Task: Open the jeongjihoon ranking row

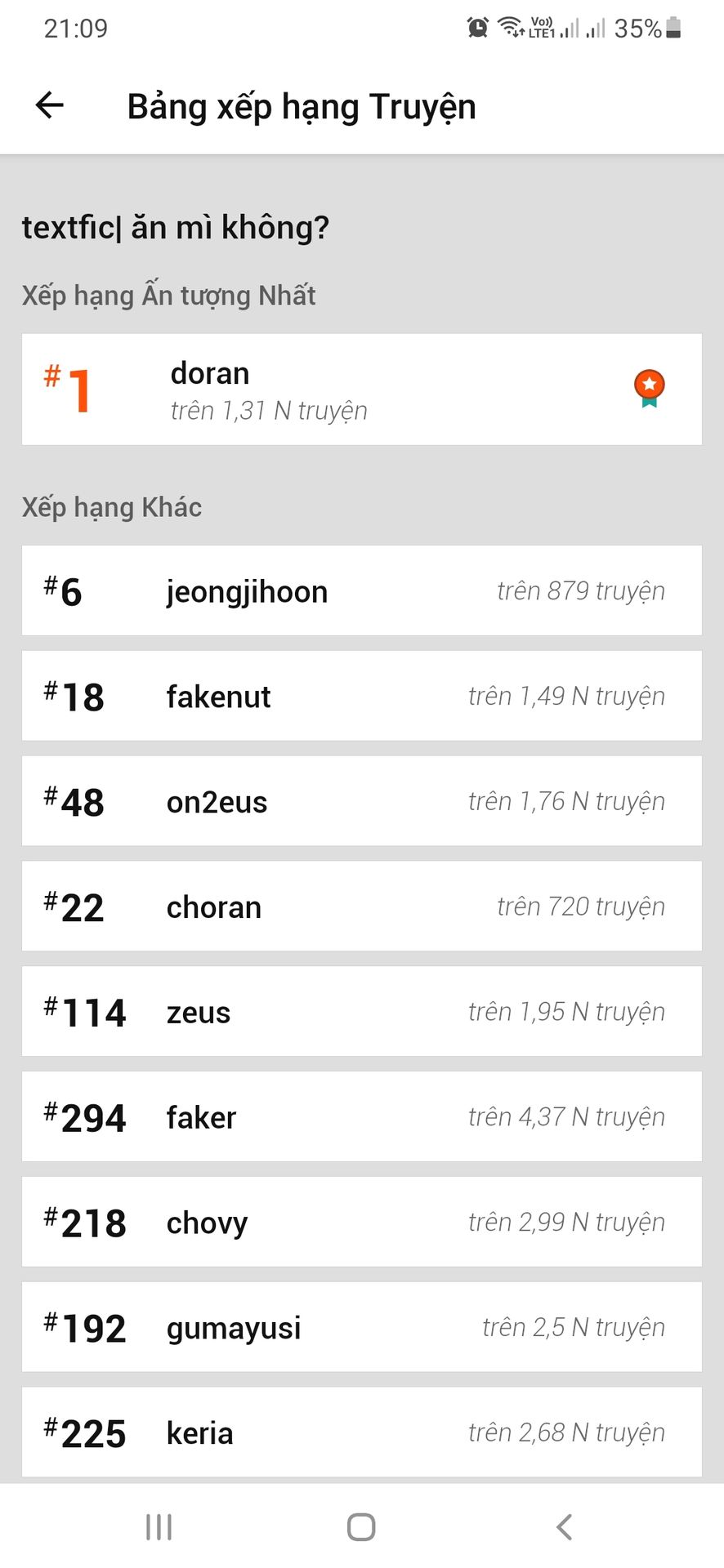Action: pyautogui.click(x=362, y=590)
